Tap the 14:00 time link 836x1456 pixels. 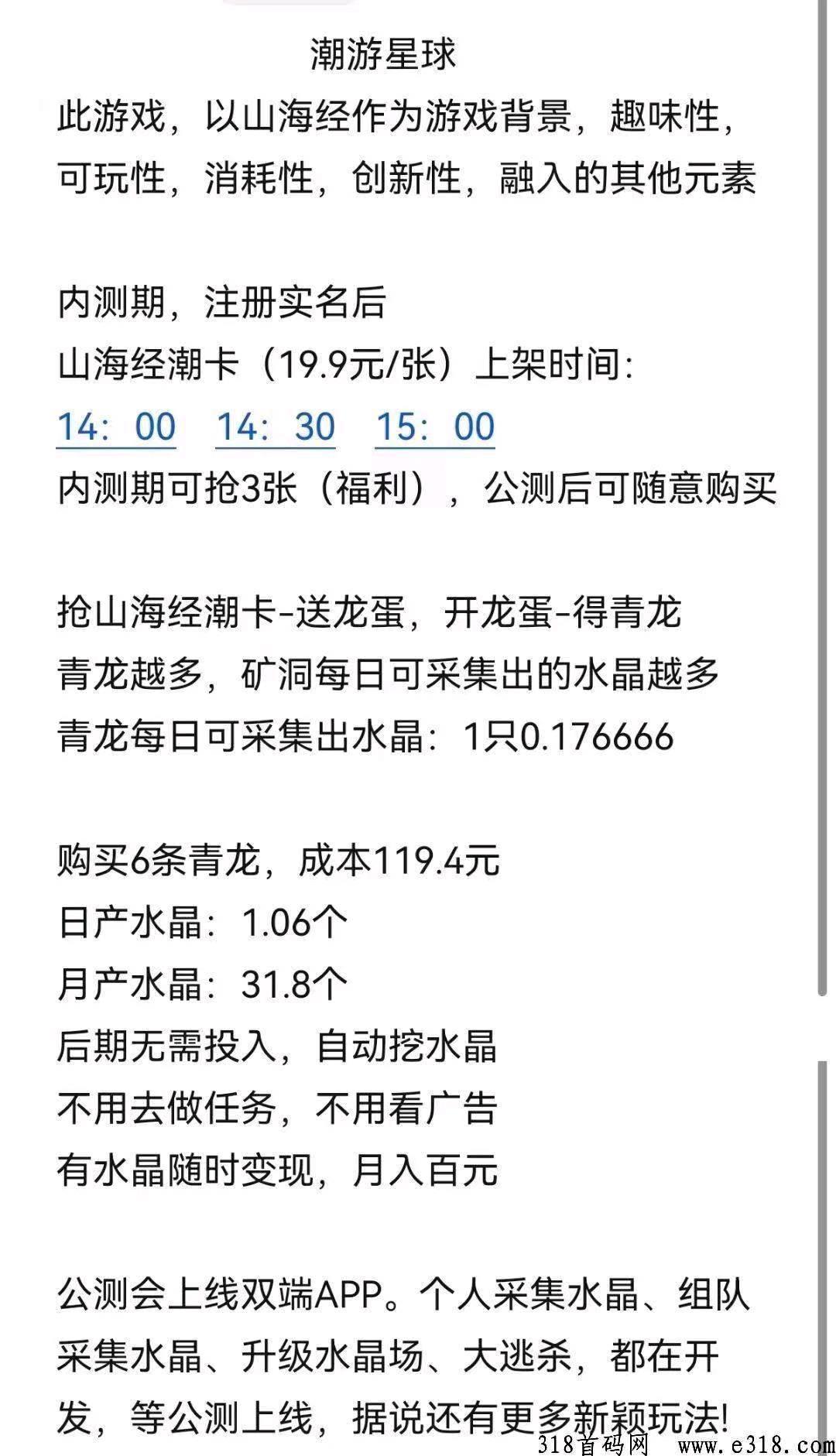pyautogui.click(x=116, y=427)
